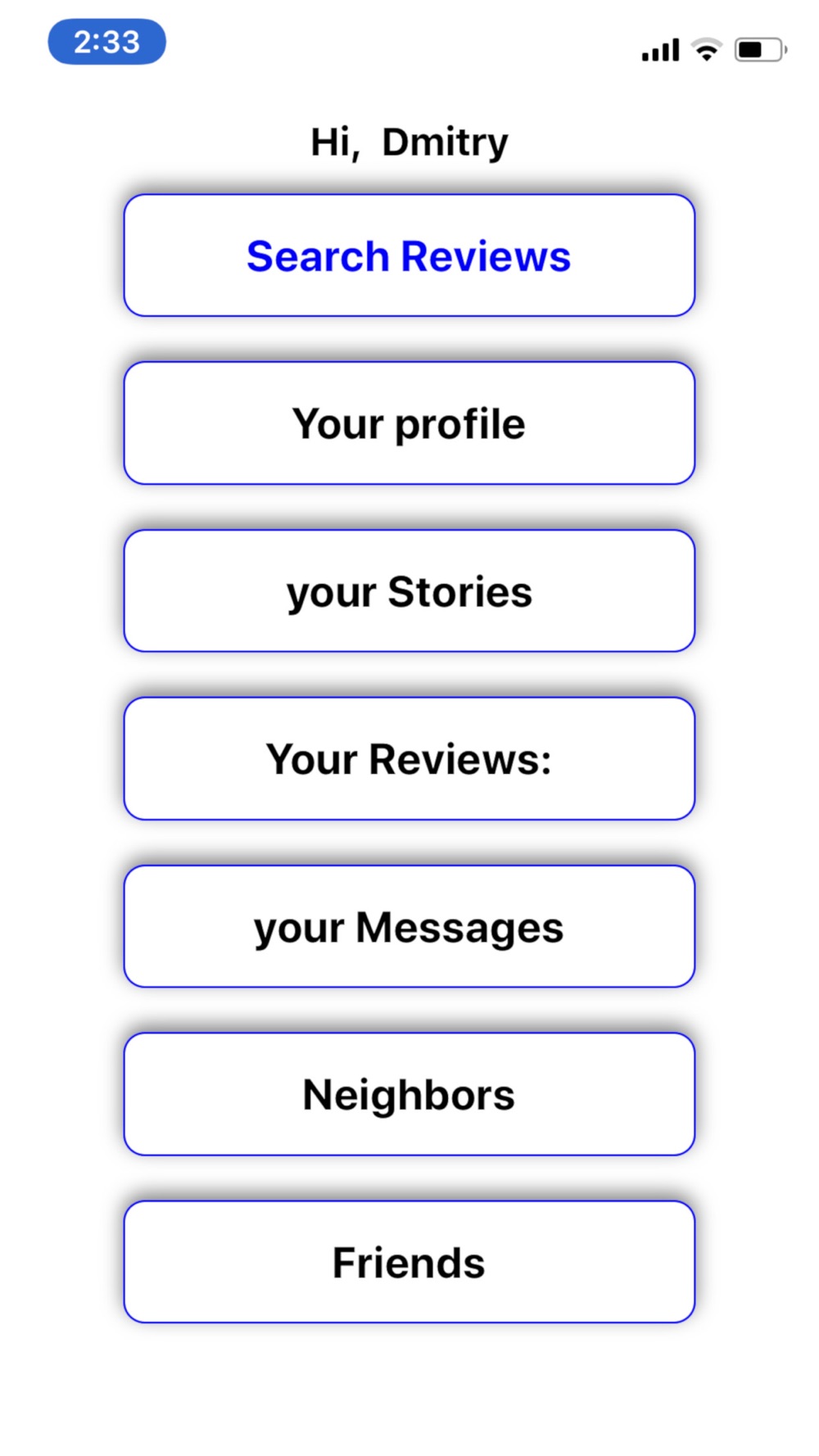View Your Reviews section
819x1456 pixels.
[409, 759]
